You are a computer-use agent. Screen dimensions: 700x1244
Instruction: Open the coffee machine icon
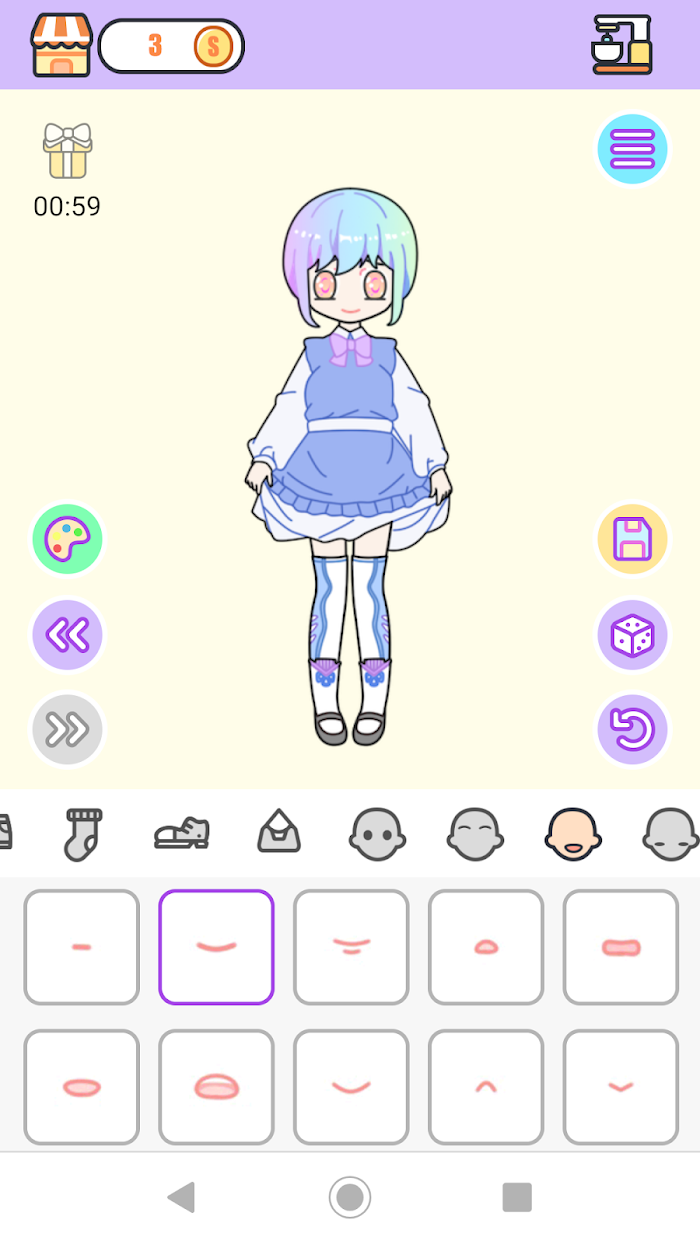tap(622, 45)
